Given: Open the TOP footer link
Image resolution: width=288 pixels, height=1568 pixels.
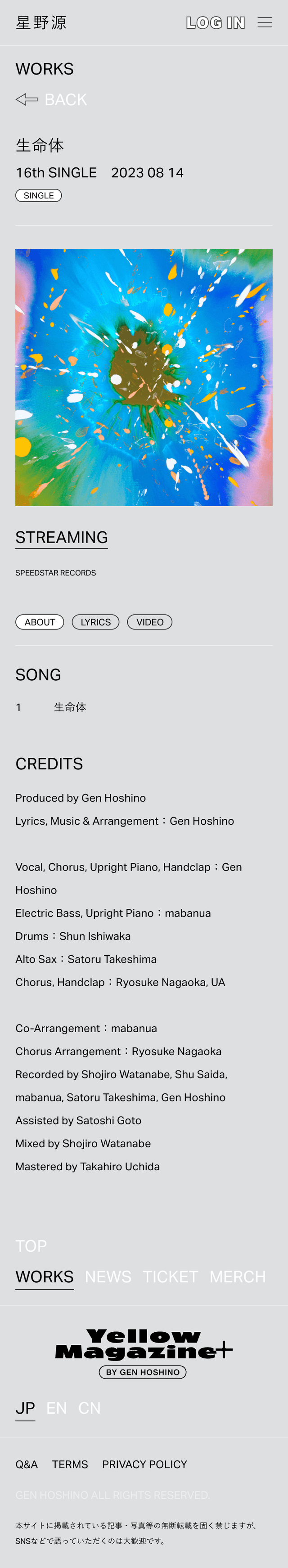Looking at the screenshot, I should tap(31, 1246).
